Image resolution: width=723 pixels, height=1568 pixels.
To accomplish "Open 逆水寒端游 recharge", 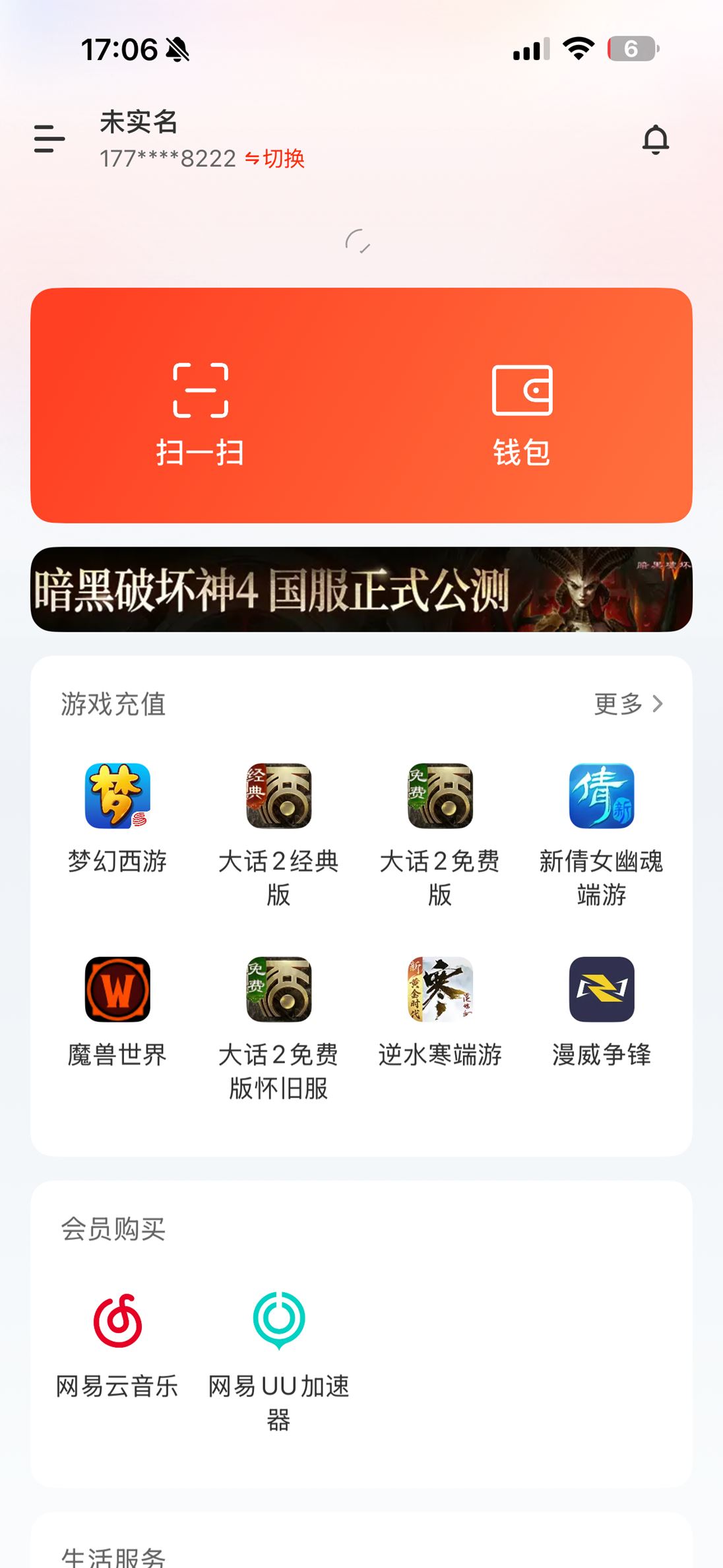I will click(x=440, y=989).
